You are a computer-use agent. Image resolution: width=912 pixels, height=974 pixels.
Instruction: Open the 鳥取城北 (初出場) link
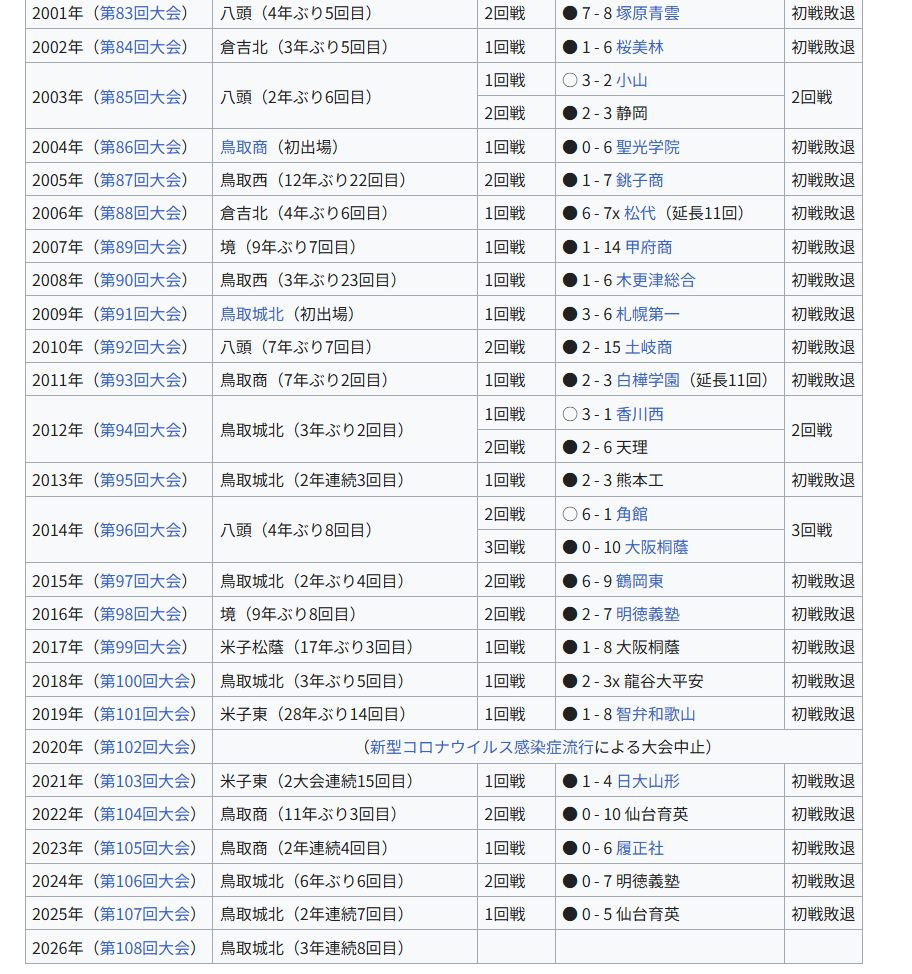click(x=252, y=314)
